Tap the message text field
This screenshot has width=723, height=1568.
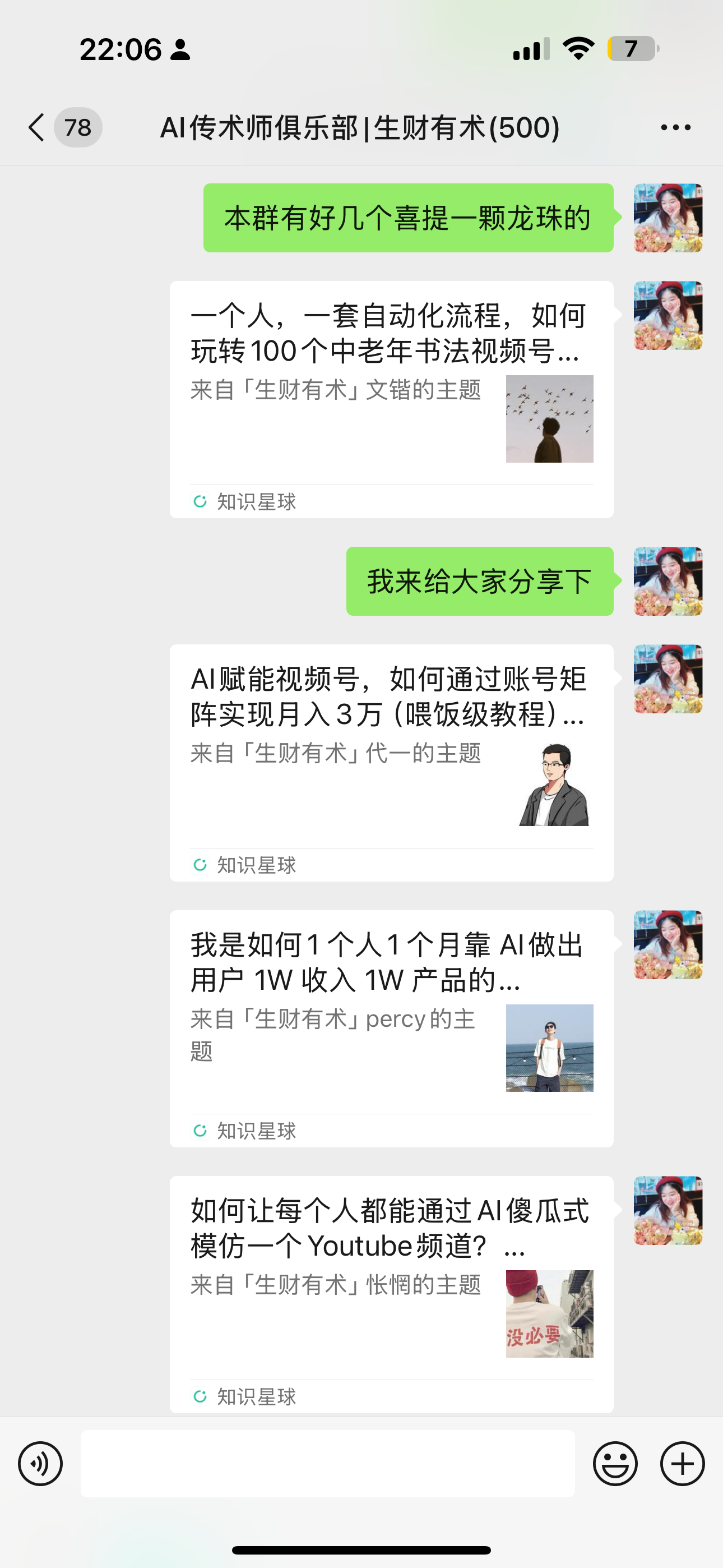(x=327, y=1463)
